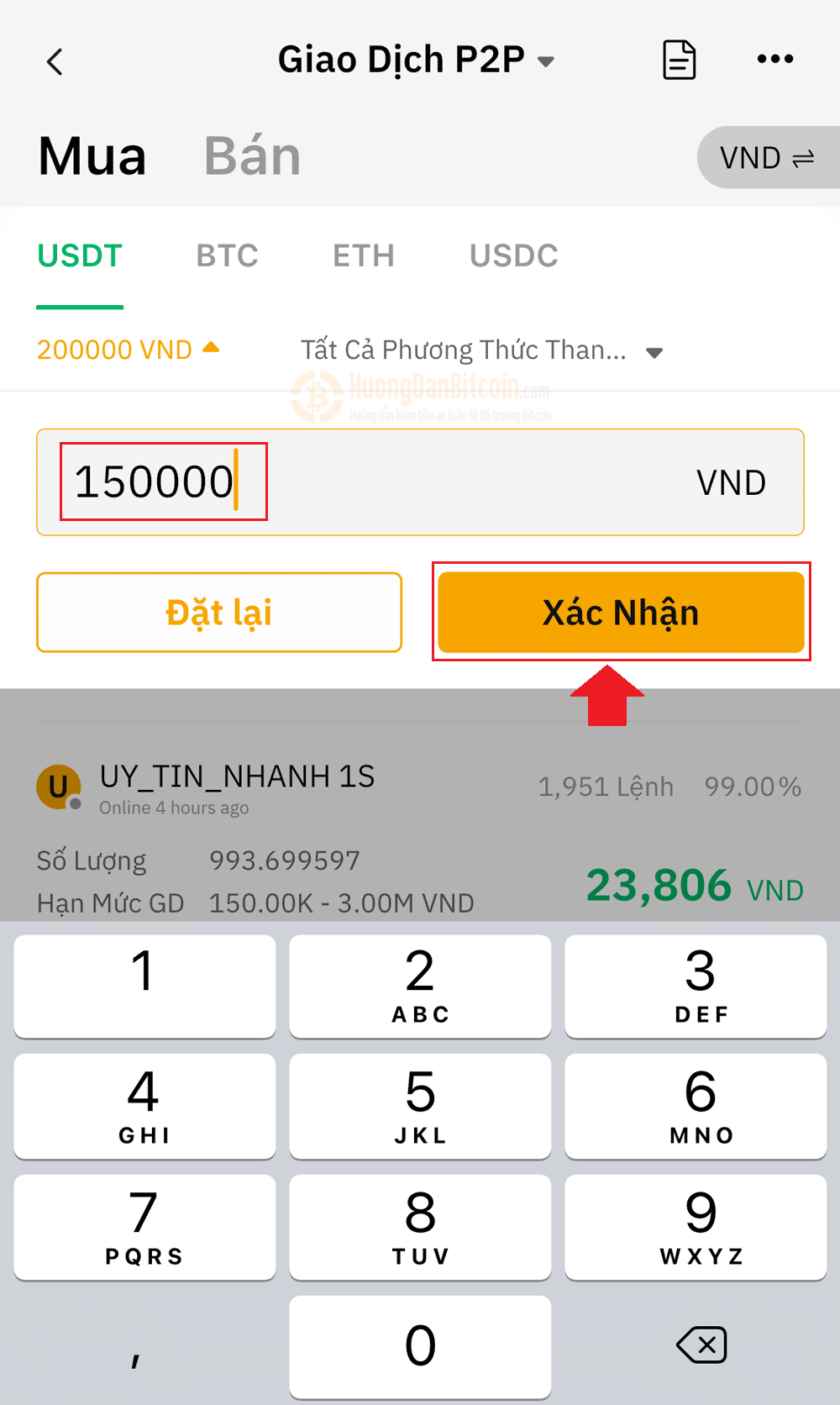Viewport: 840px width, 1405px height.
Task: Confirm the amount with Xác Nhận
Action: [x=621, y=613]
